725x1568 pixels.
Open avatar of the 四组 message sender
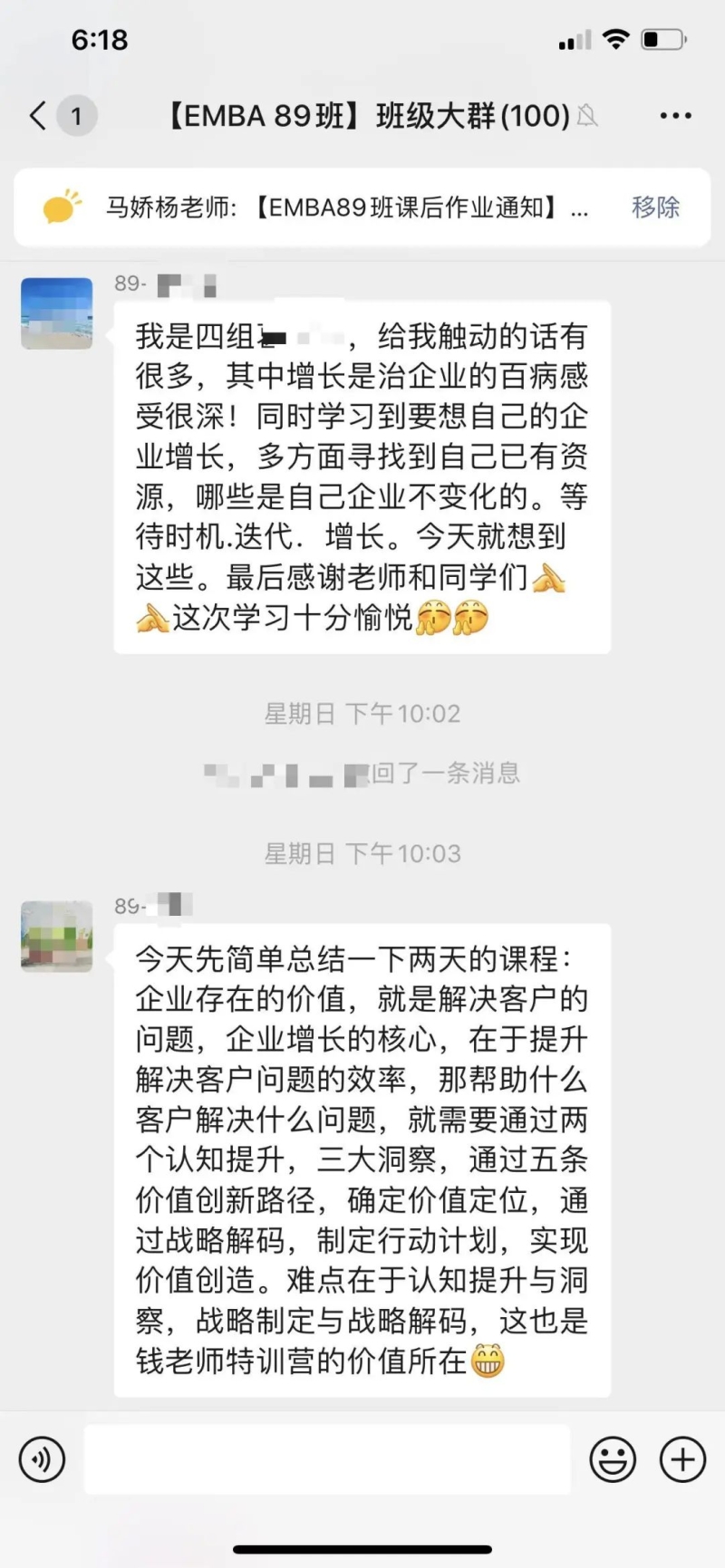click(x=57, y=313)
